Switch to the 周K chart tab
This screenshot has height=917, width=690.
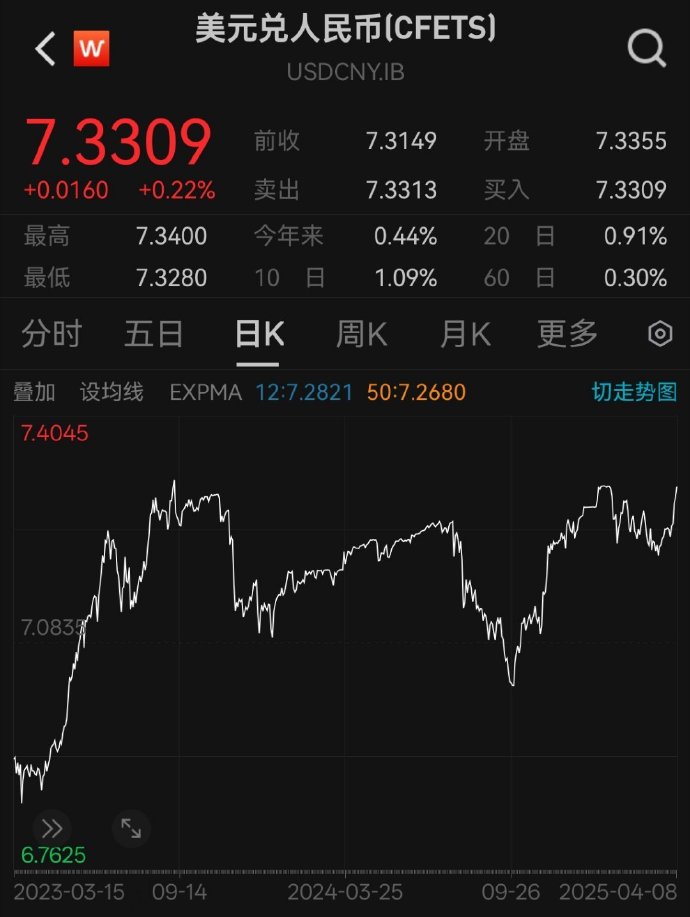coord(361,334)
